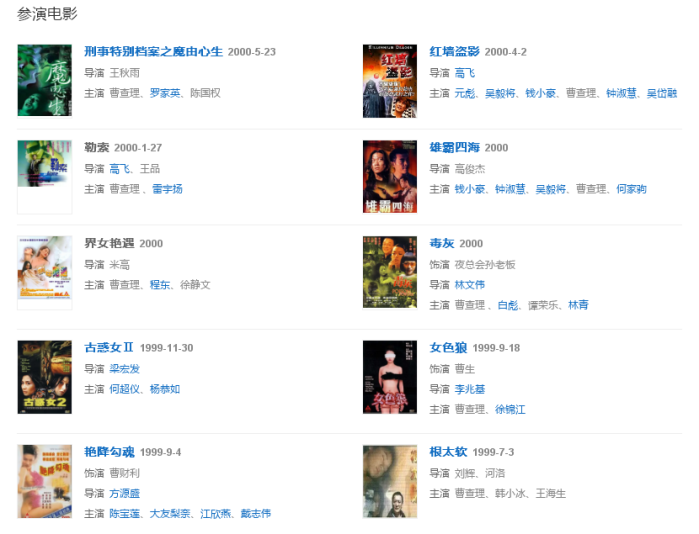Open actor 程东's page

[160, 285]
